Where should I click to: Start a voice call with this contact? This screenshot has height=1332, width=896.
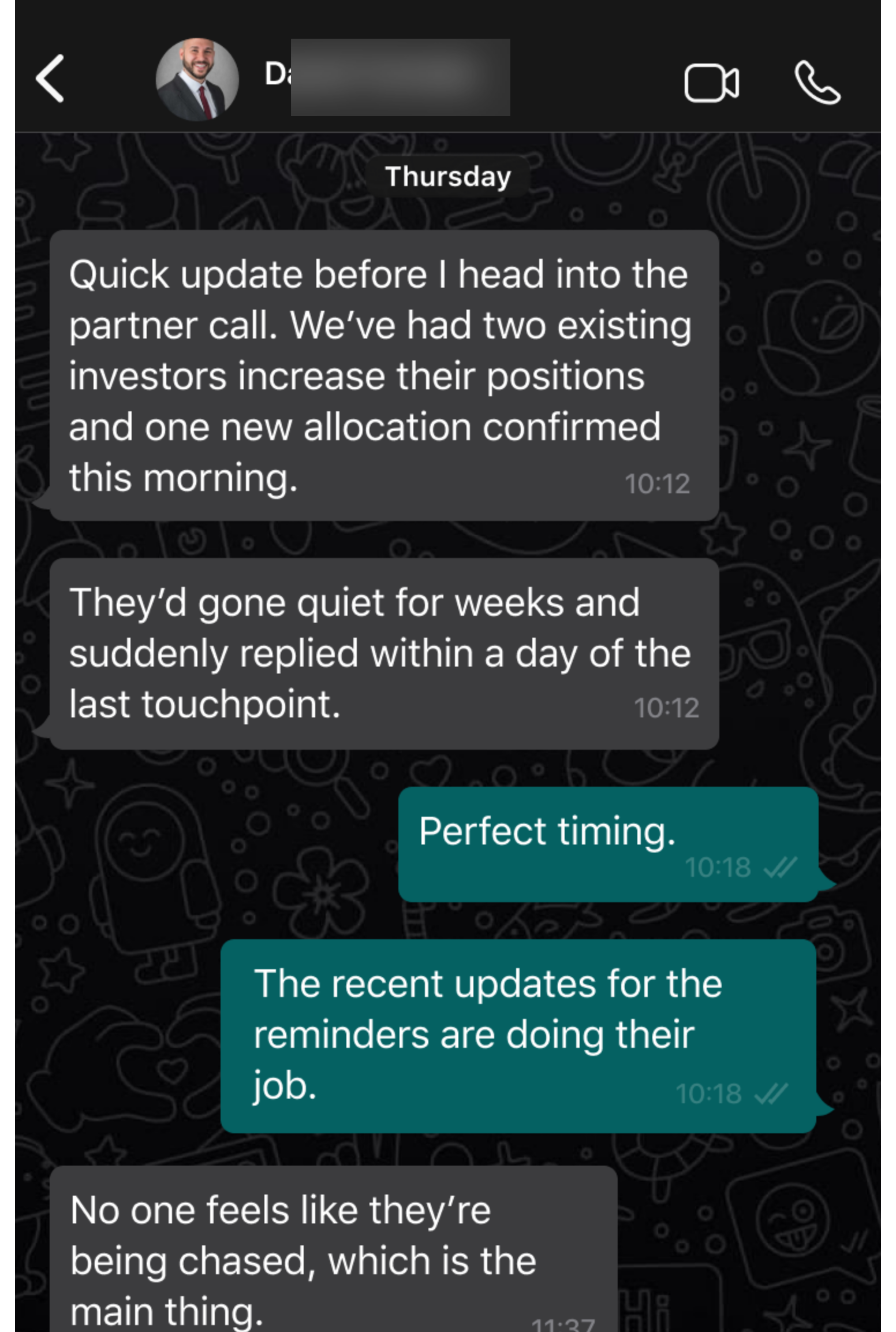coord(817,83)
